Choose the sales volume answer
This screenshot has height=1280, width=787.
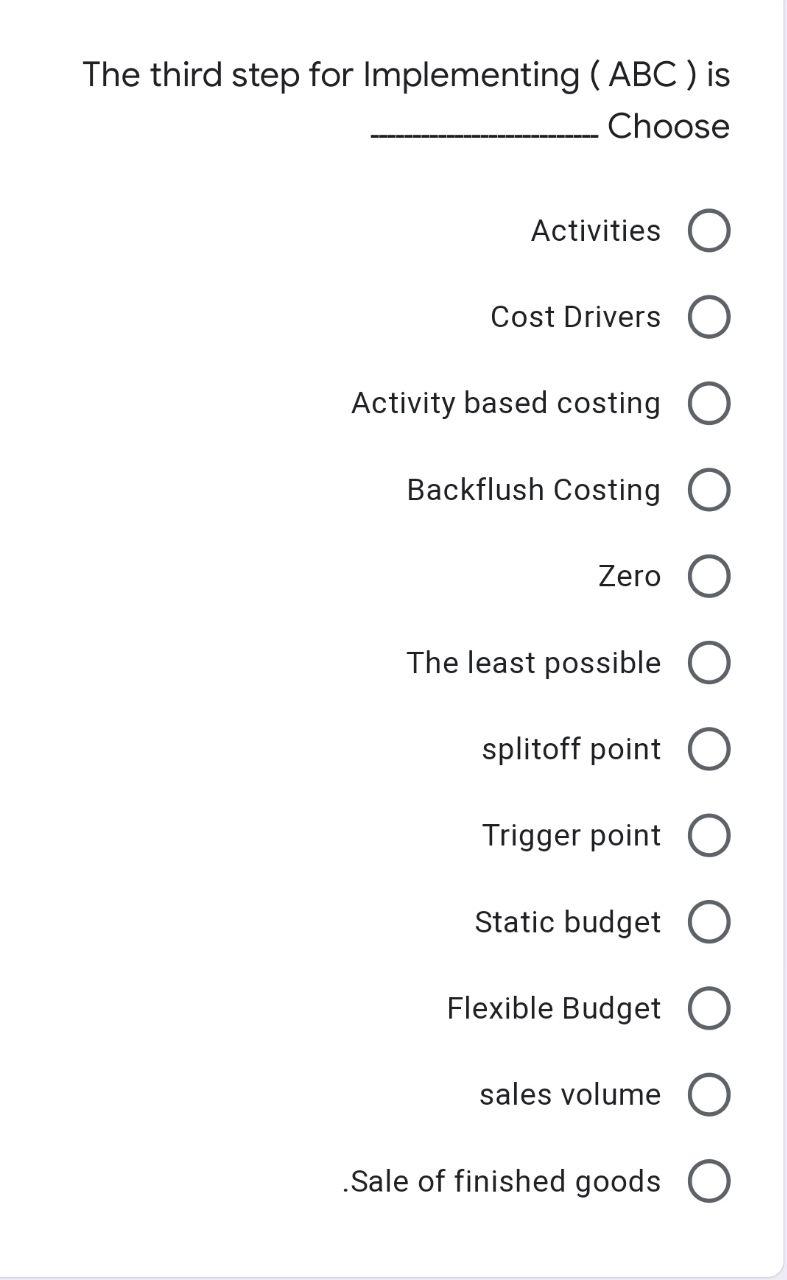click(708, 1094)
